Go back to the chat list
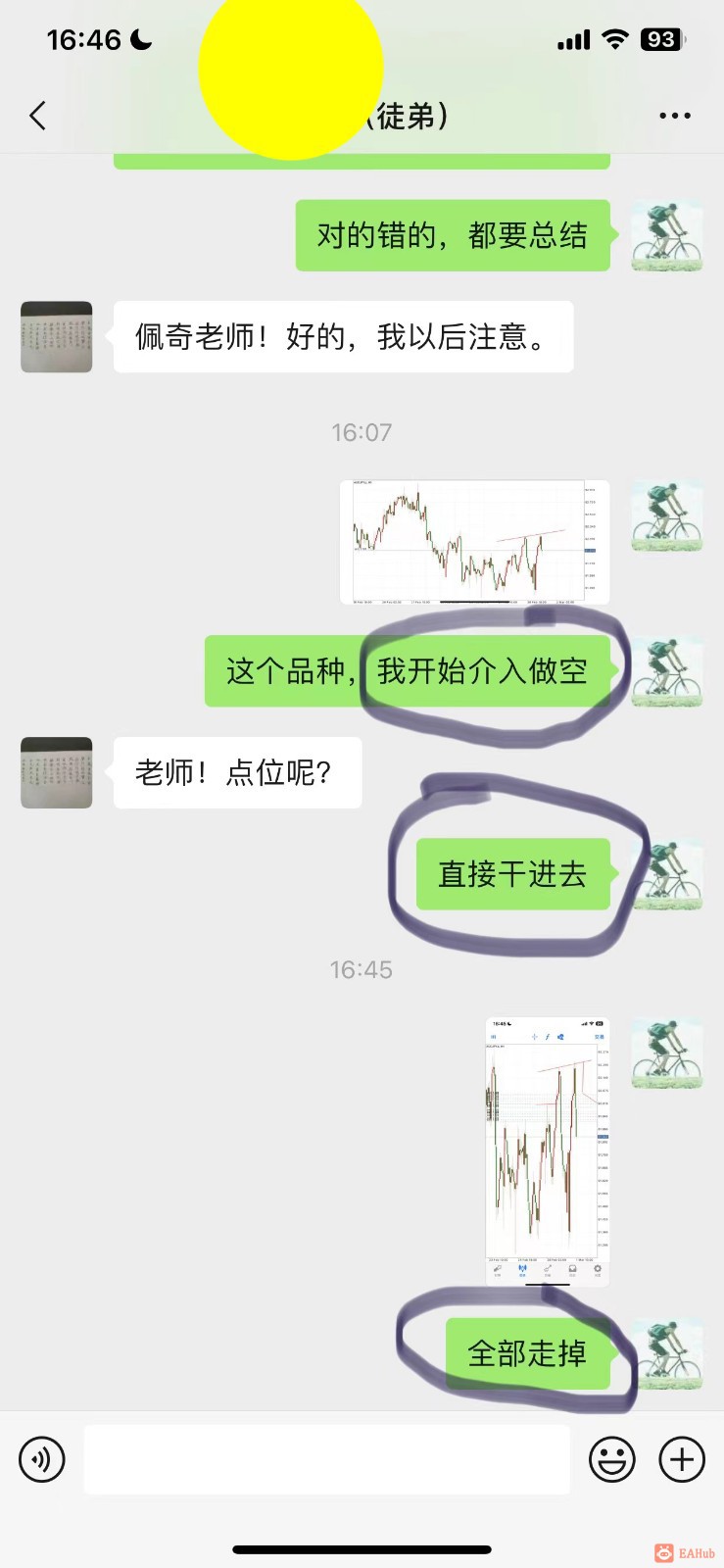The width and height of the screenshot is (724, 1568). [x=37, y=116]
